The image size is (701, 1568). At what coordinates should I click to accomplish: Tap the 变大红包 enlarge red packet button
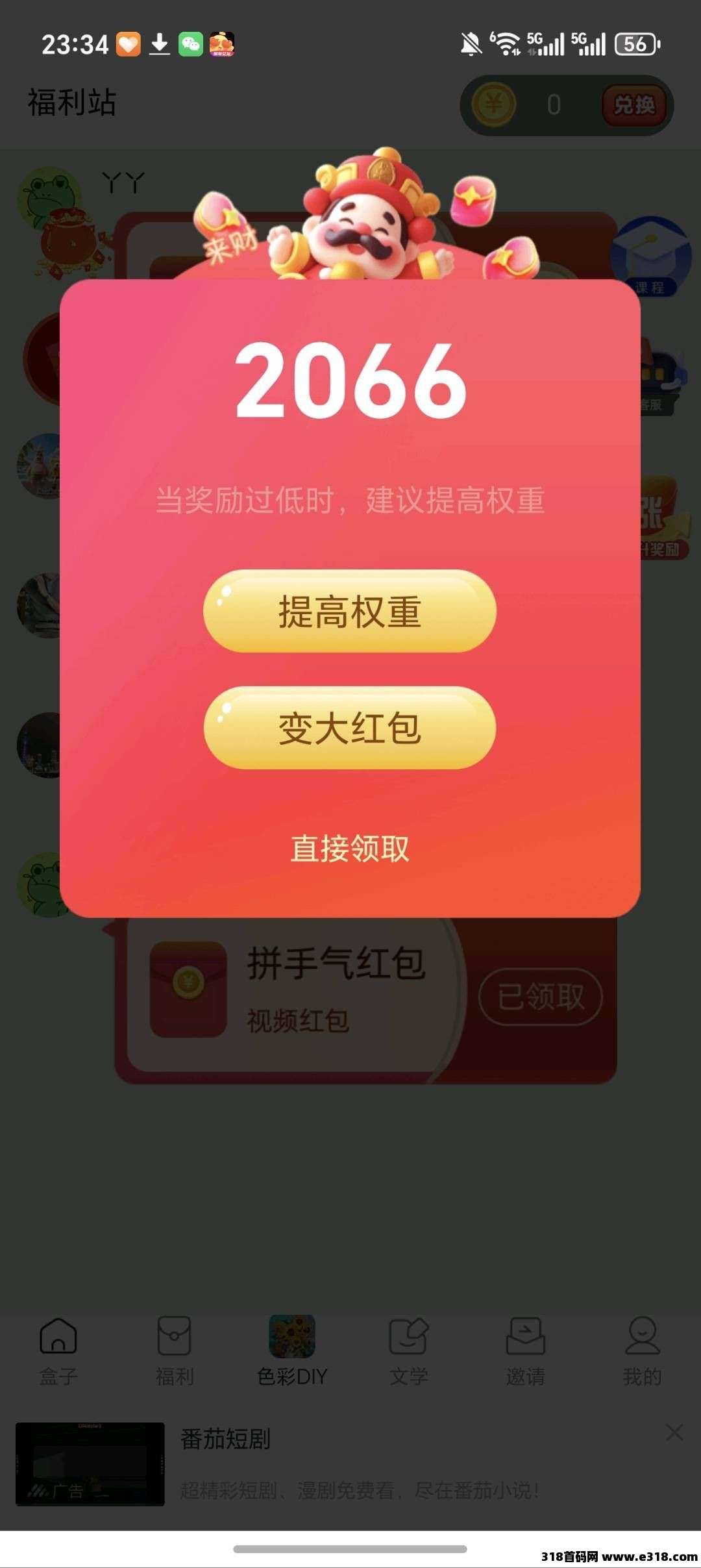pyautogui.click(x=350, y=729)
